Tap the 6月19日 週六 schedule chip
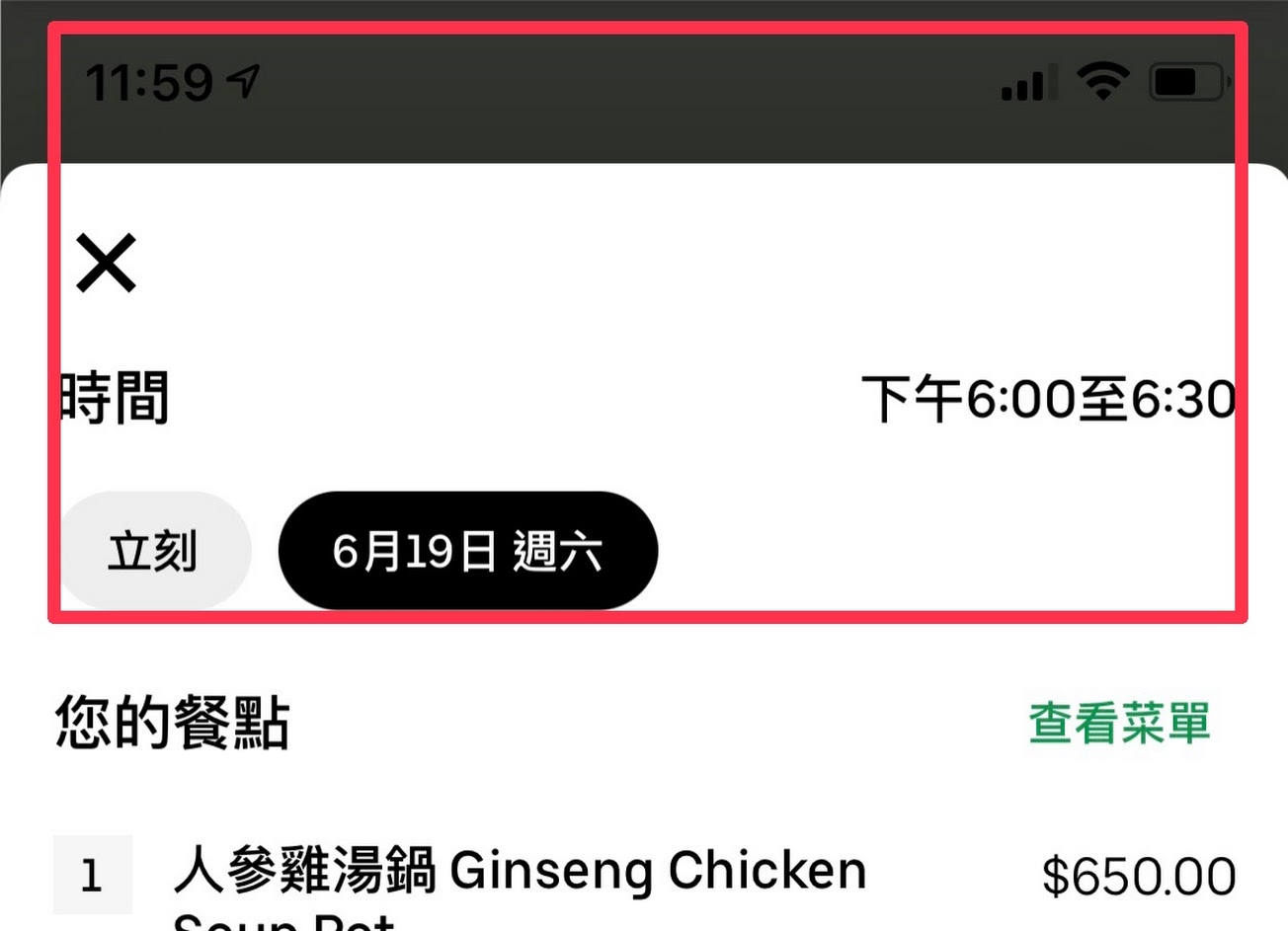The image size is (1288, 931). (x=468, y=551)
